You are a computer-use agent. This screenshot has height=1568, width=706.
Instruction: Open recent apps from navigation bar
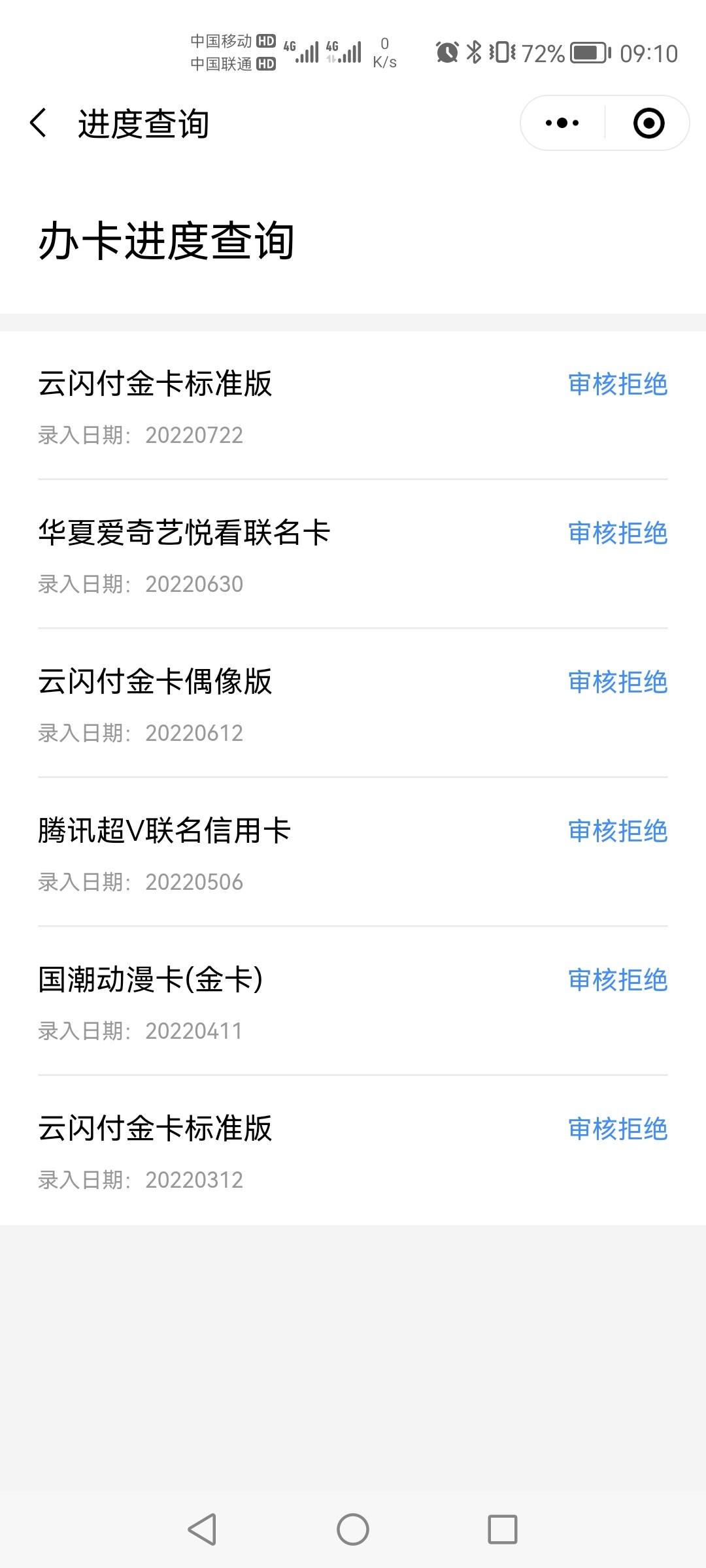503,1529
